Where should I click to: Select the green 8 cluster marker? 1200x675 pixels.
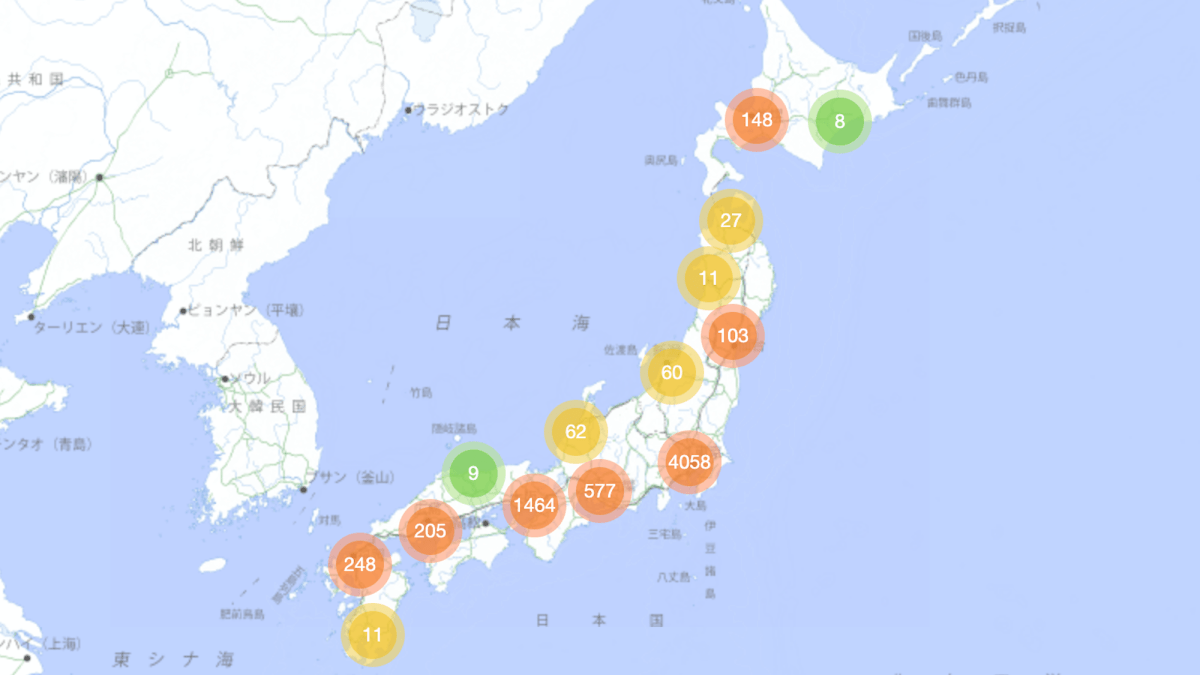click(x=840, y=122)
